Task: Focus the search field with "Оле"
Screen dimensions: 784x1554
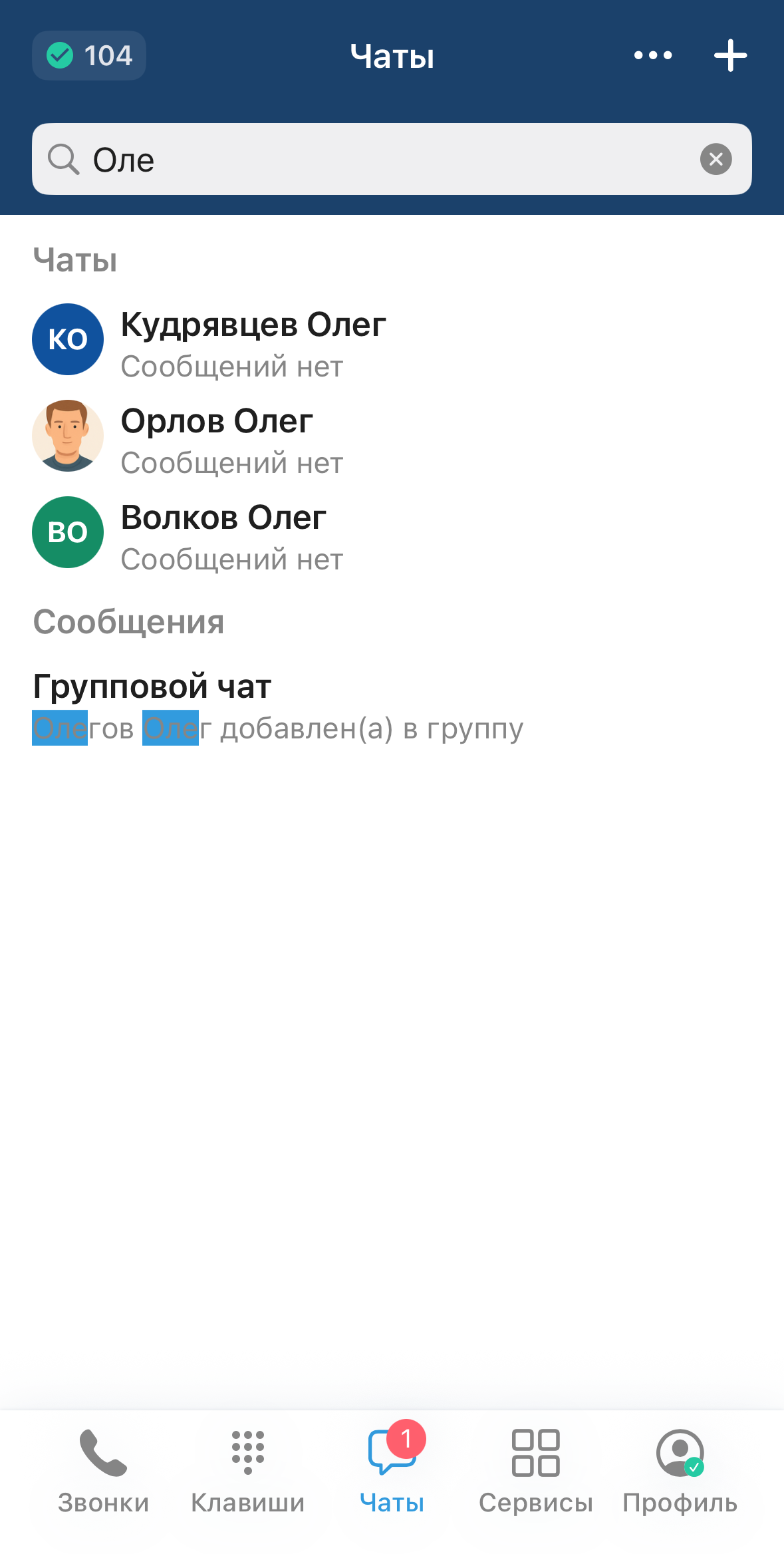Action: click(386, 160)
